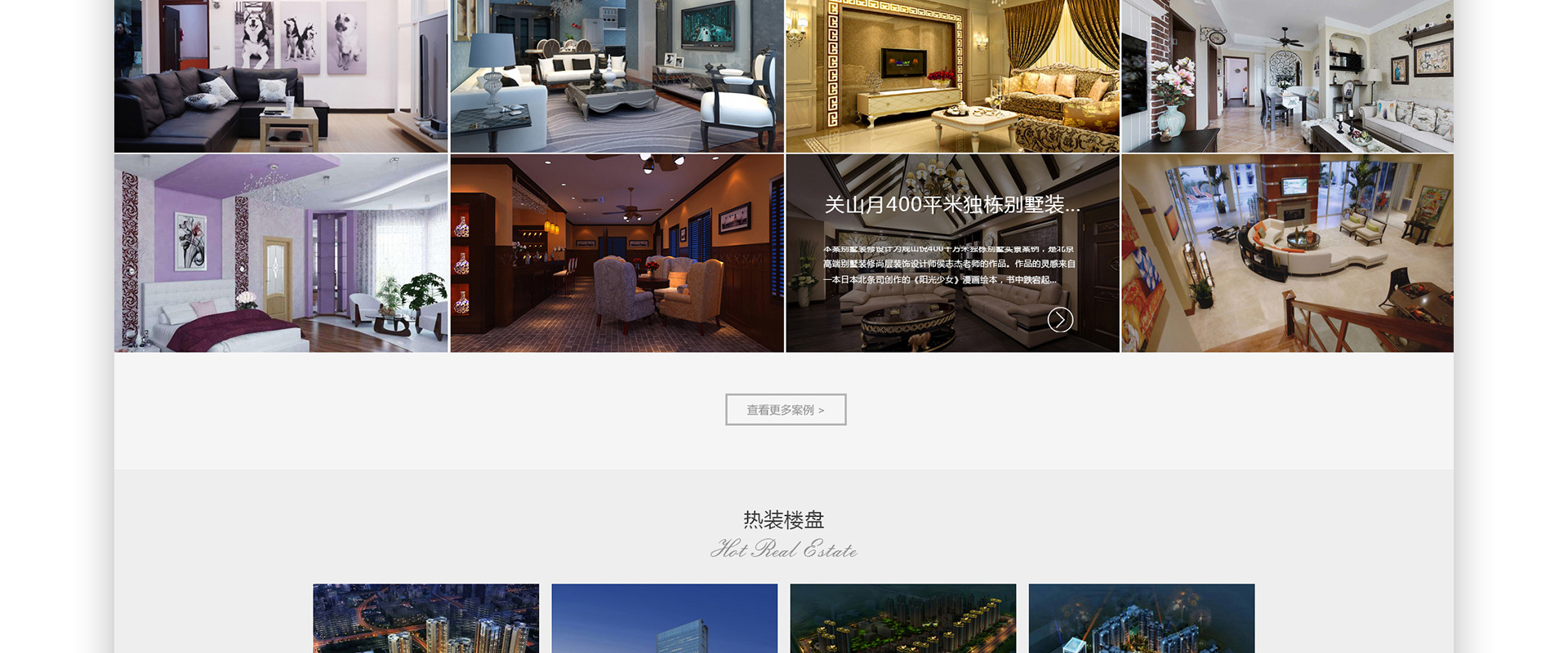Viewport: 1568px width, 653px height.
Task: Open the arrow icon on 关山月400平米 case
Action: click(1060, 319)
